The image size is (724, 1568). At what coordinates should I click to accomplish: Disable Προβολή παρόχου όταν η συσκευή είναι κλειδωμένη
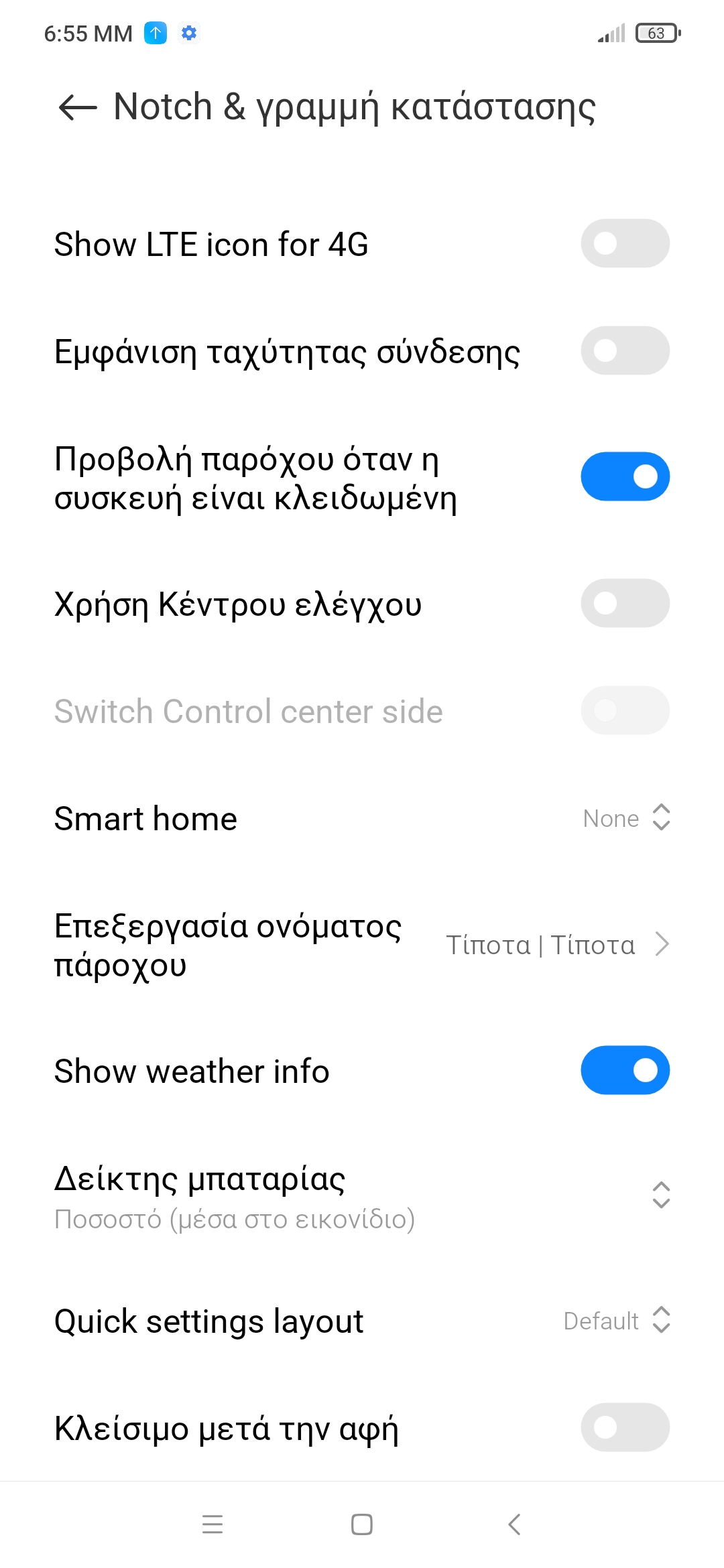tap(625, 476)
